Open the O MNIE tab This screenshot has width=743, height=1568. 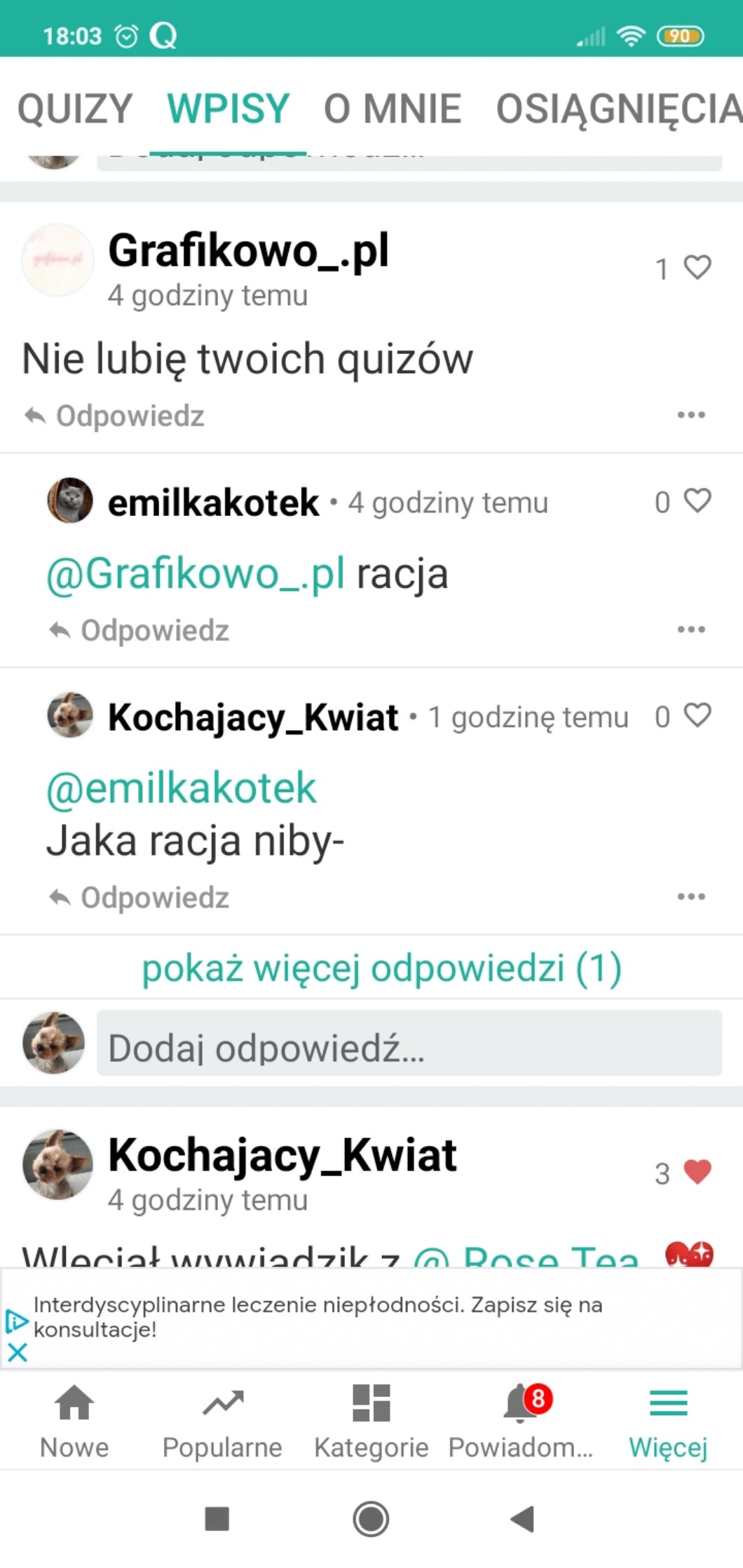point(392,109)
